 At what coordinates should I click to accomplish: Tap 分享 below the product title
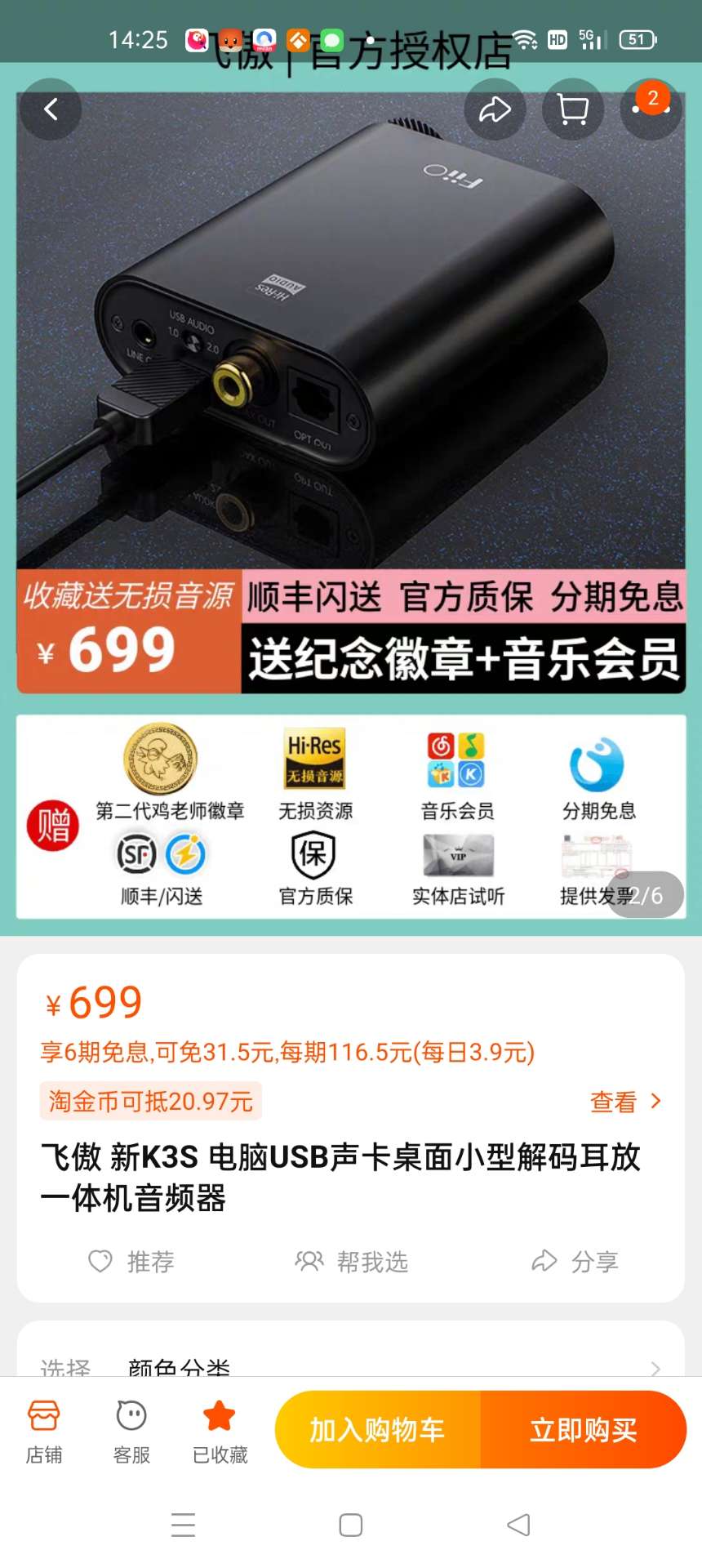point(575,1262)
